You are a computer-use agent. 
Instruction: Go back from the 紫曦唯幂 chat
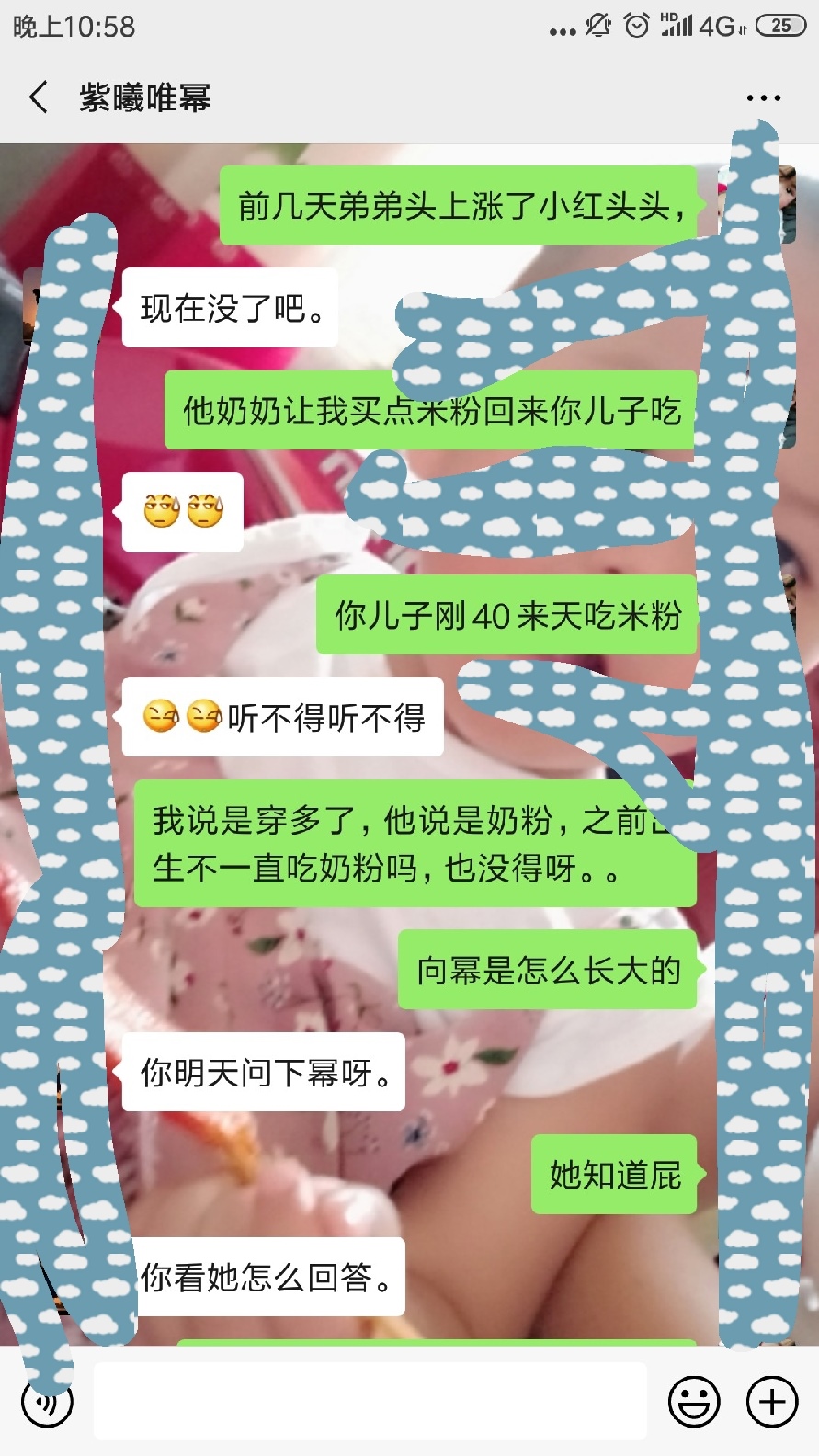click(39, 97)
